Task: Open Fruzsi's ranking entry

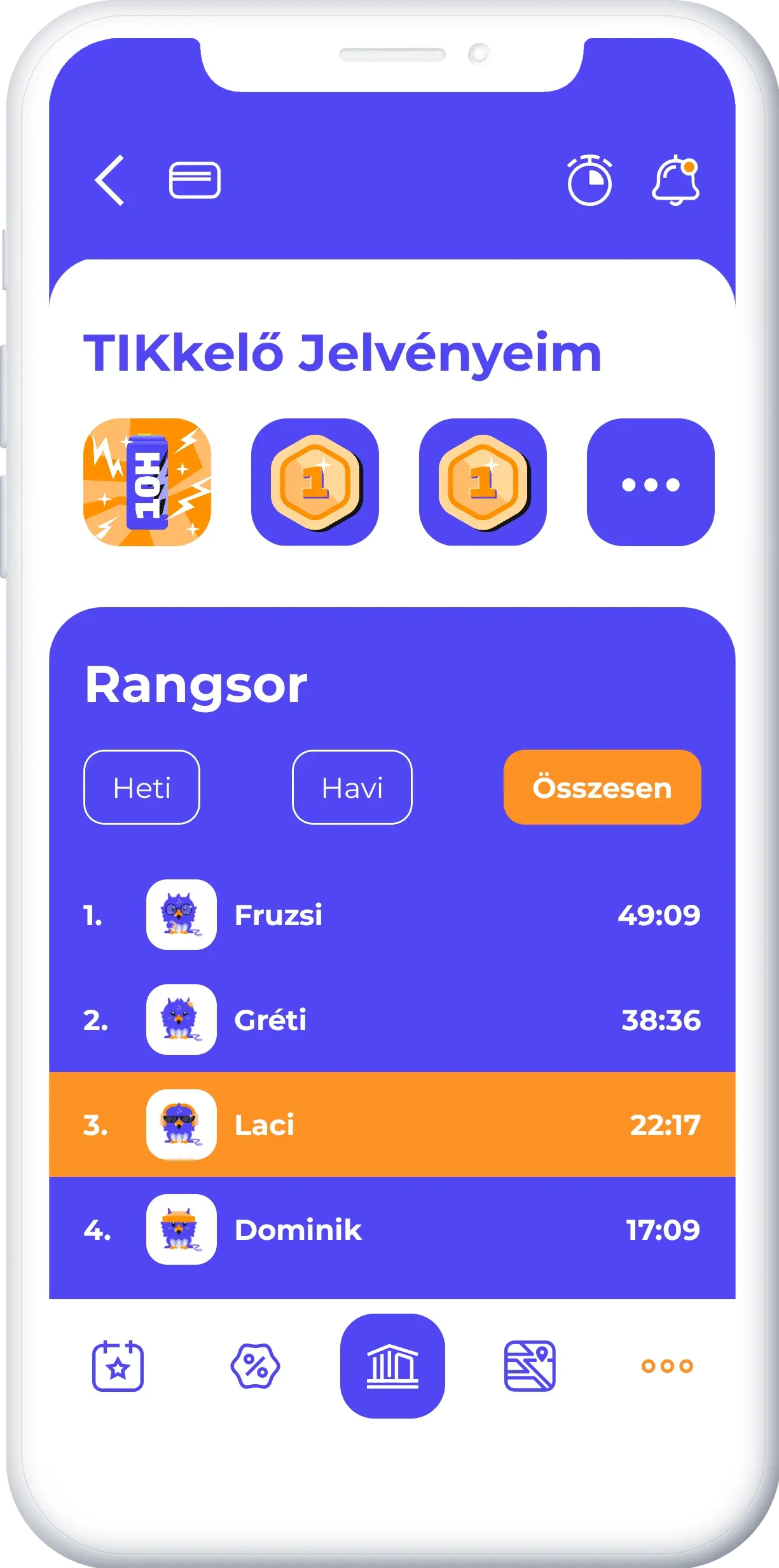Action: [392, 915]
